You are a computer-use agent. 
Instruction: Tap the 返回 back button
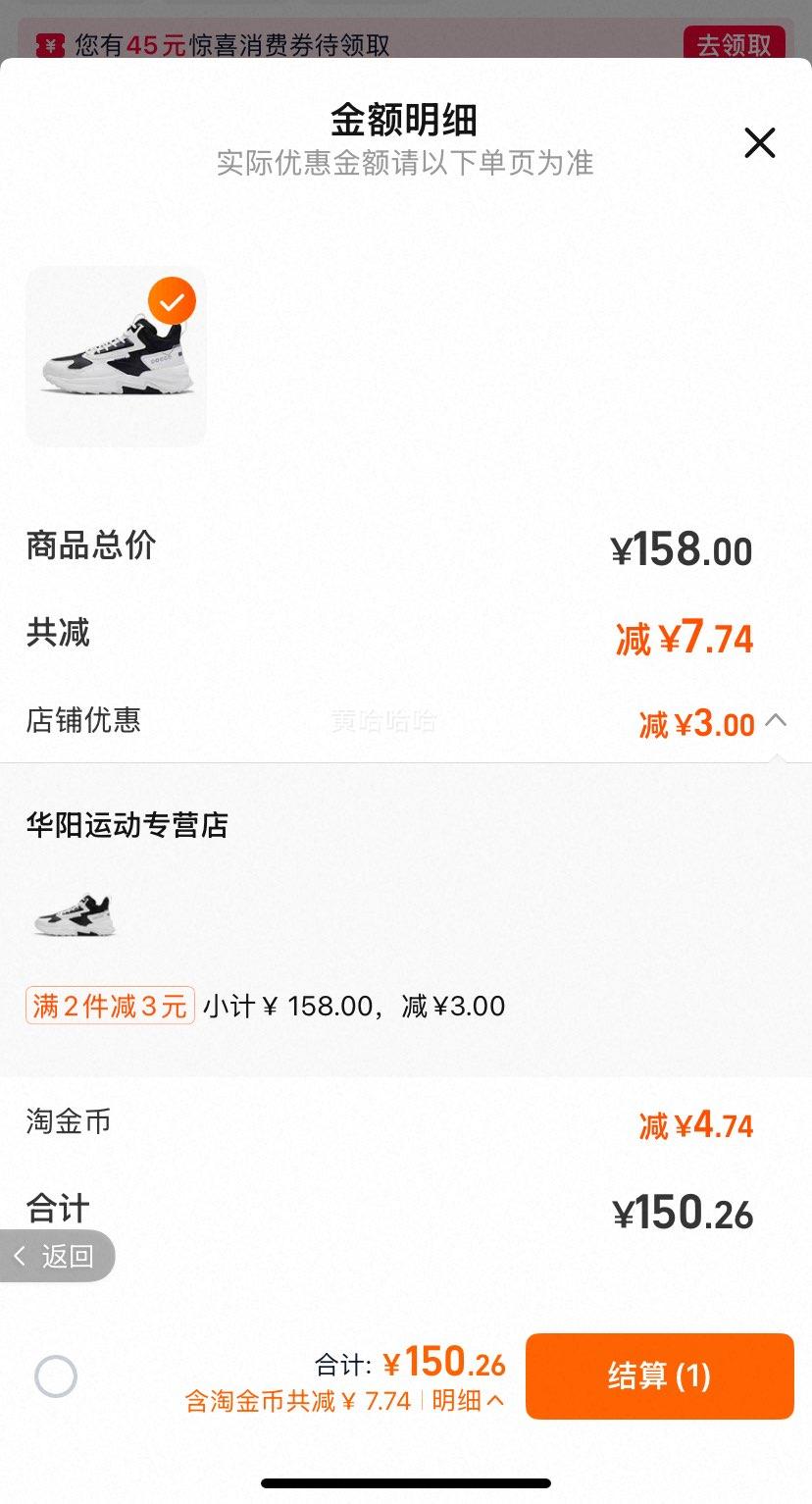click(57, 1256)
